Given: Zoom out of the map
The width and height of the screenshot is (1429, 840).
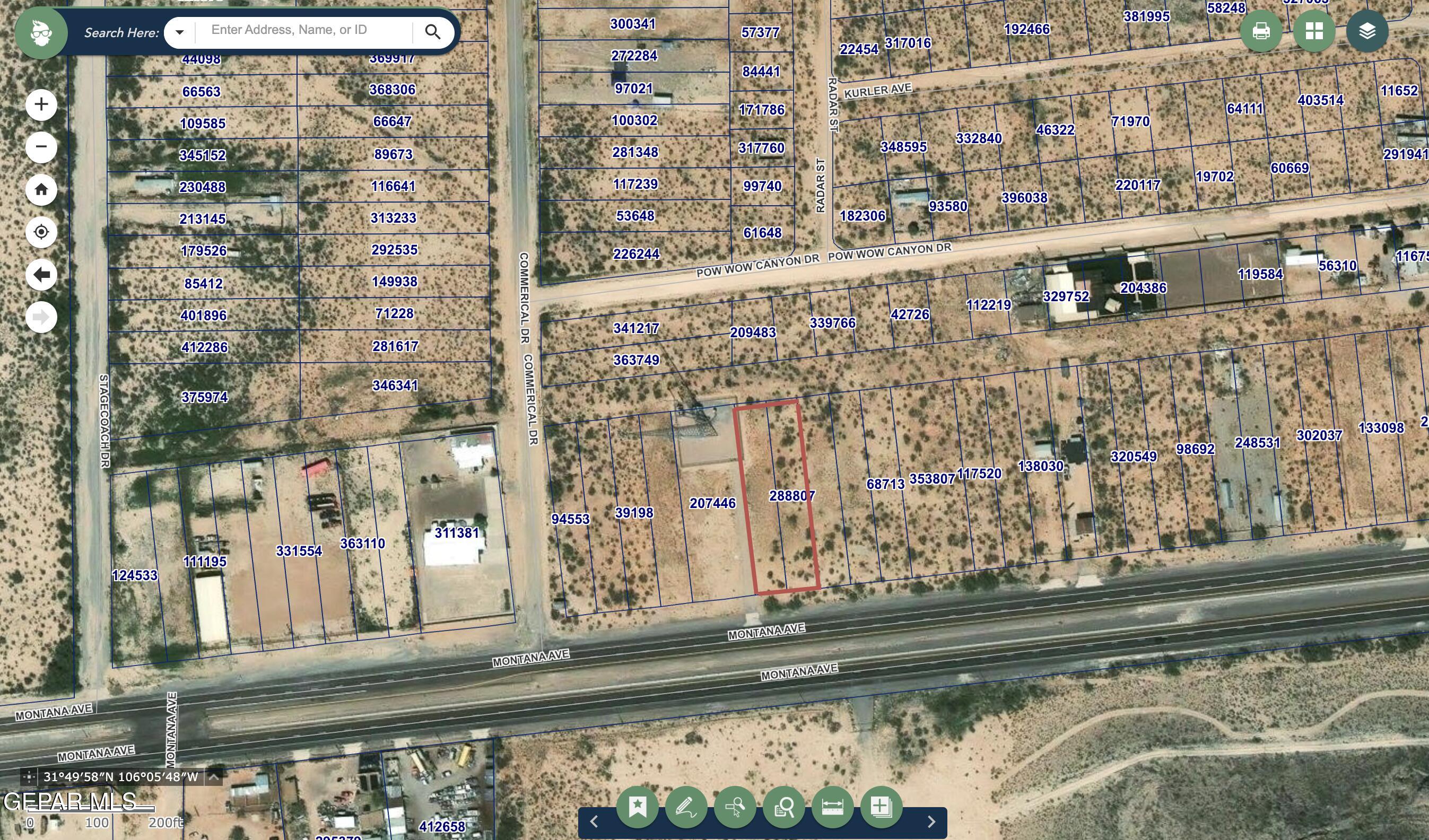Looking at the screenshot, I should coord(41,147).
